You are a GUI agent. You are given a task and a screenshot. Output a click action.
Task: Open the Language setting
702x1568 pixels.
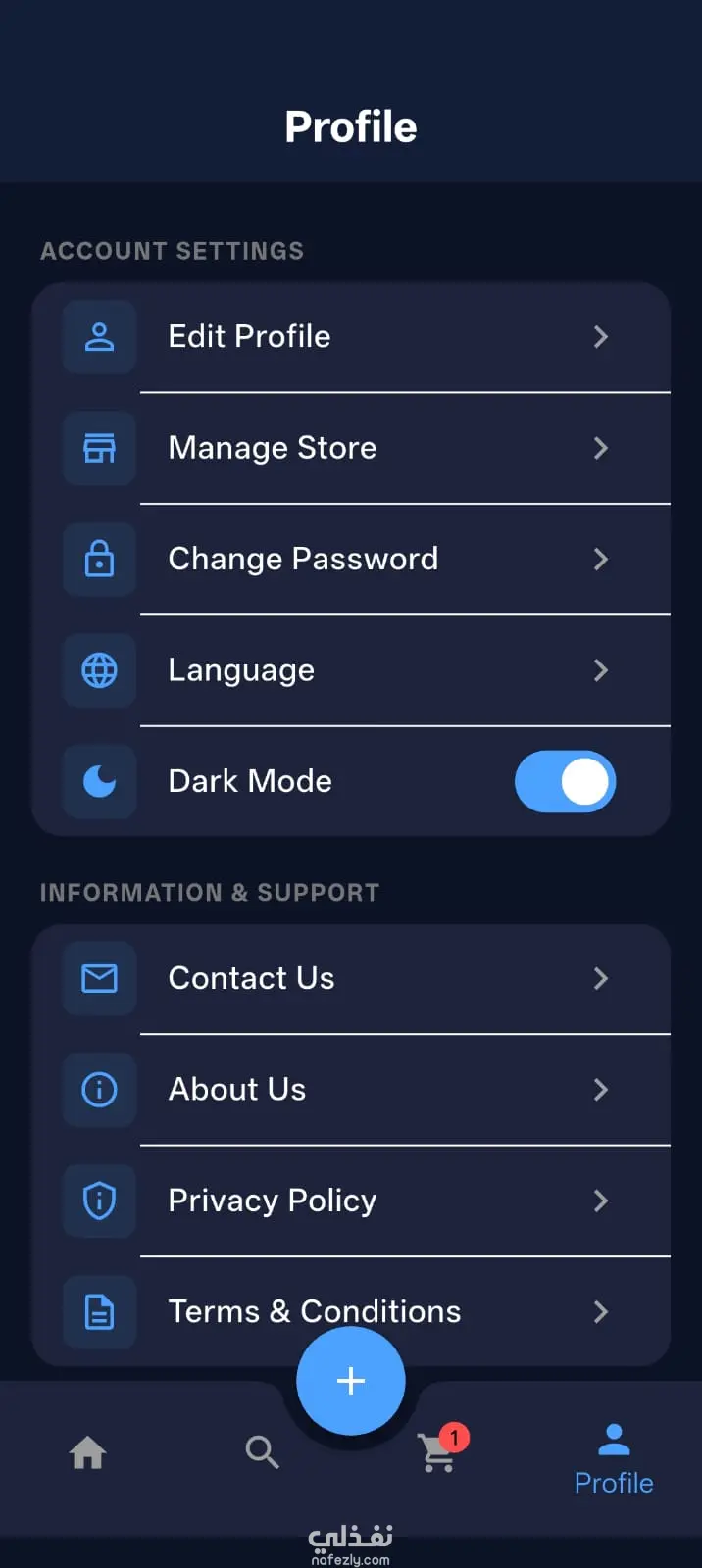coord(350,670)
